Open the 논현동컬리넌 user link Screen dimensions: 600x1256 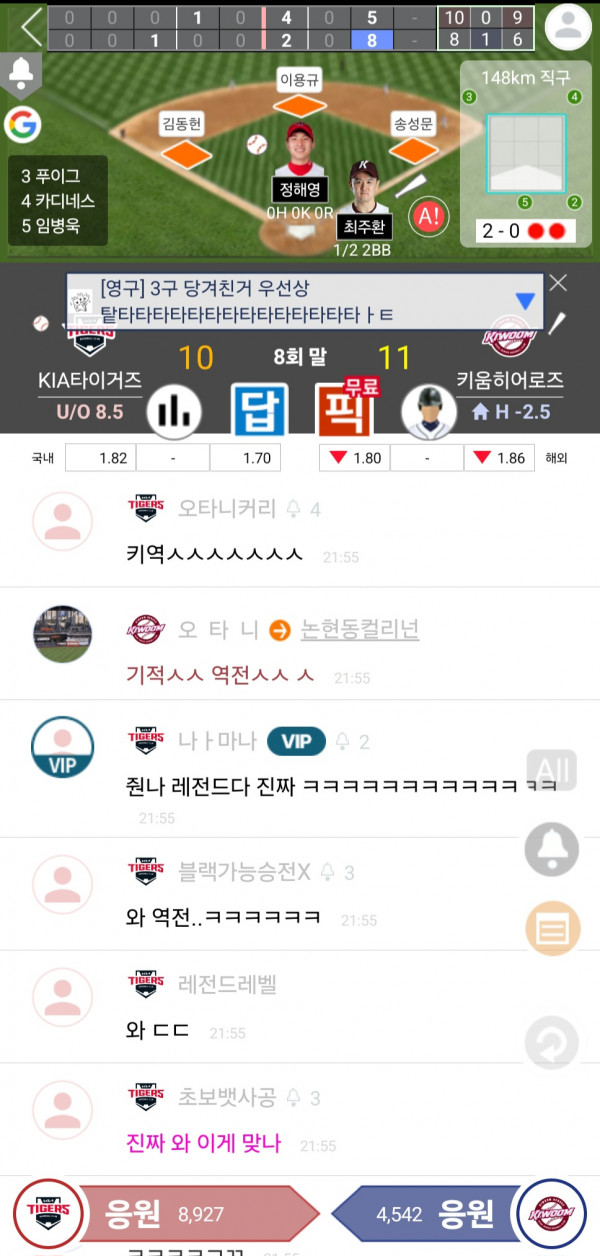click(360, 629)
